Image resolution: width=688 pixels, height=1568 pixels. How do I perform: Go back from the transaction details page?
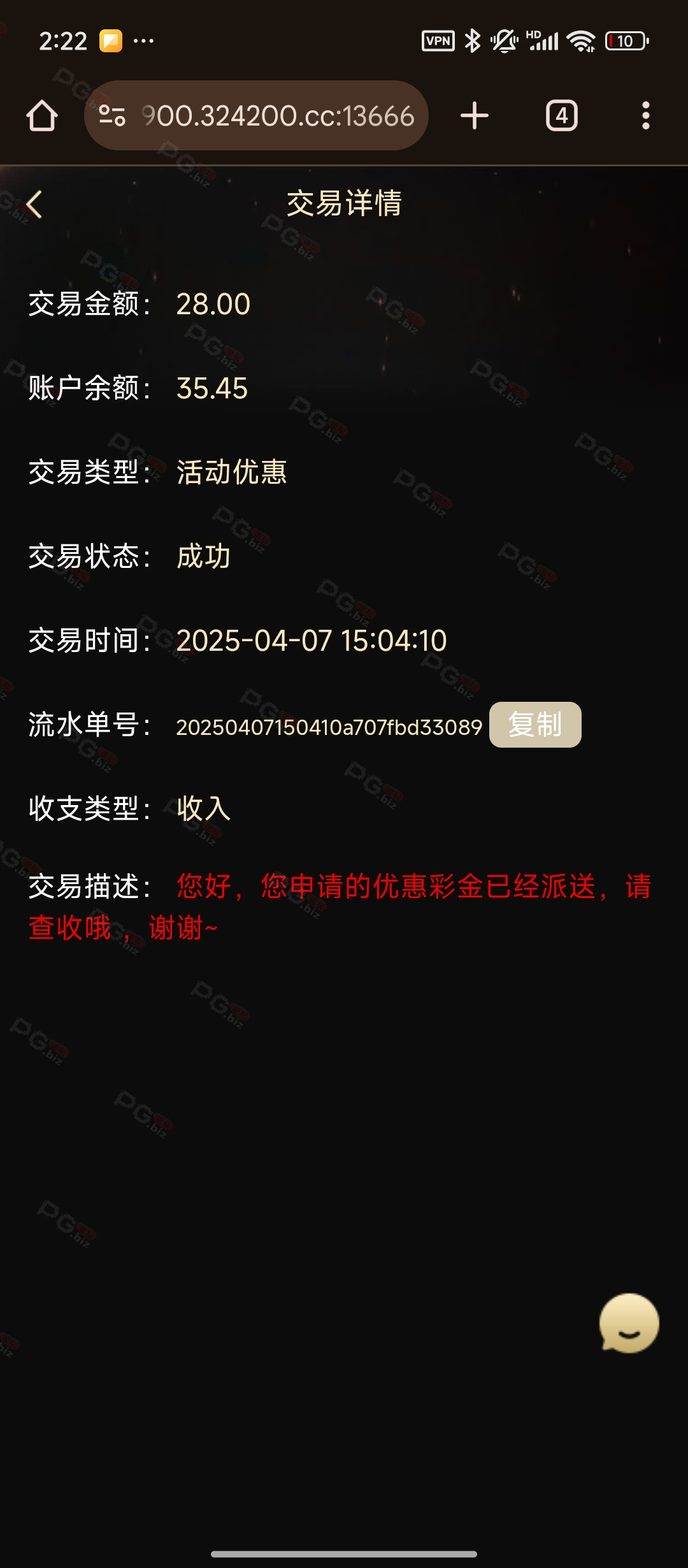(34, 205)
